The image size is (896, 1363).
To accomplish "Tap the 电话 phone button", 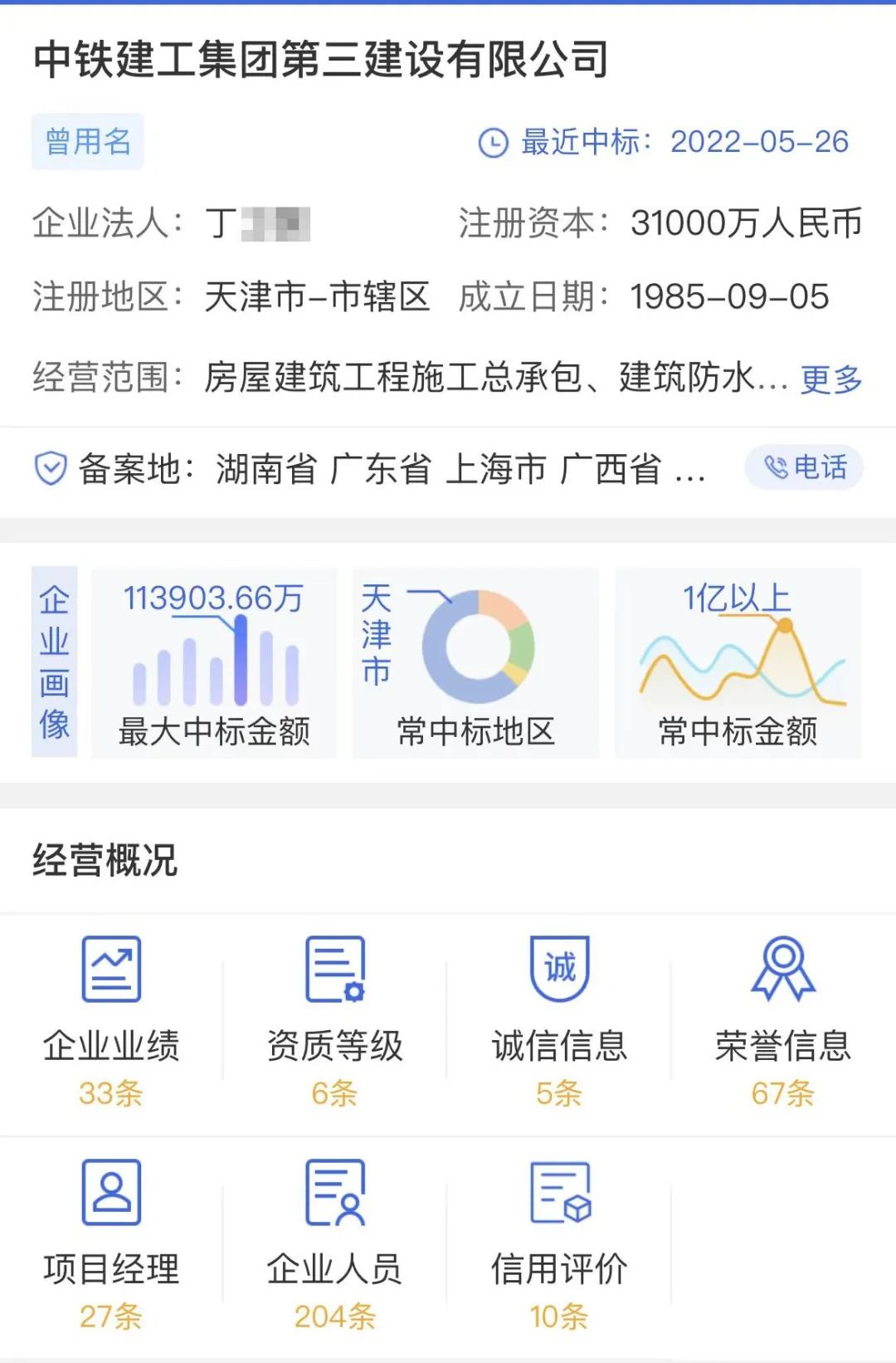I will click(x=801, y=469).
